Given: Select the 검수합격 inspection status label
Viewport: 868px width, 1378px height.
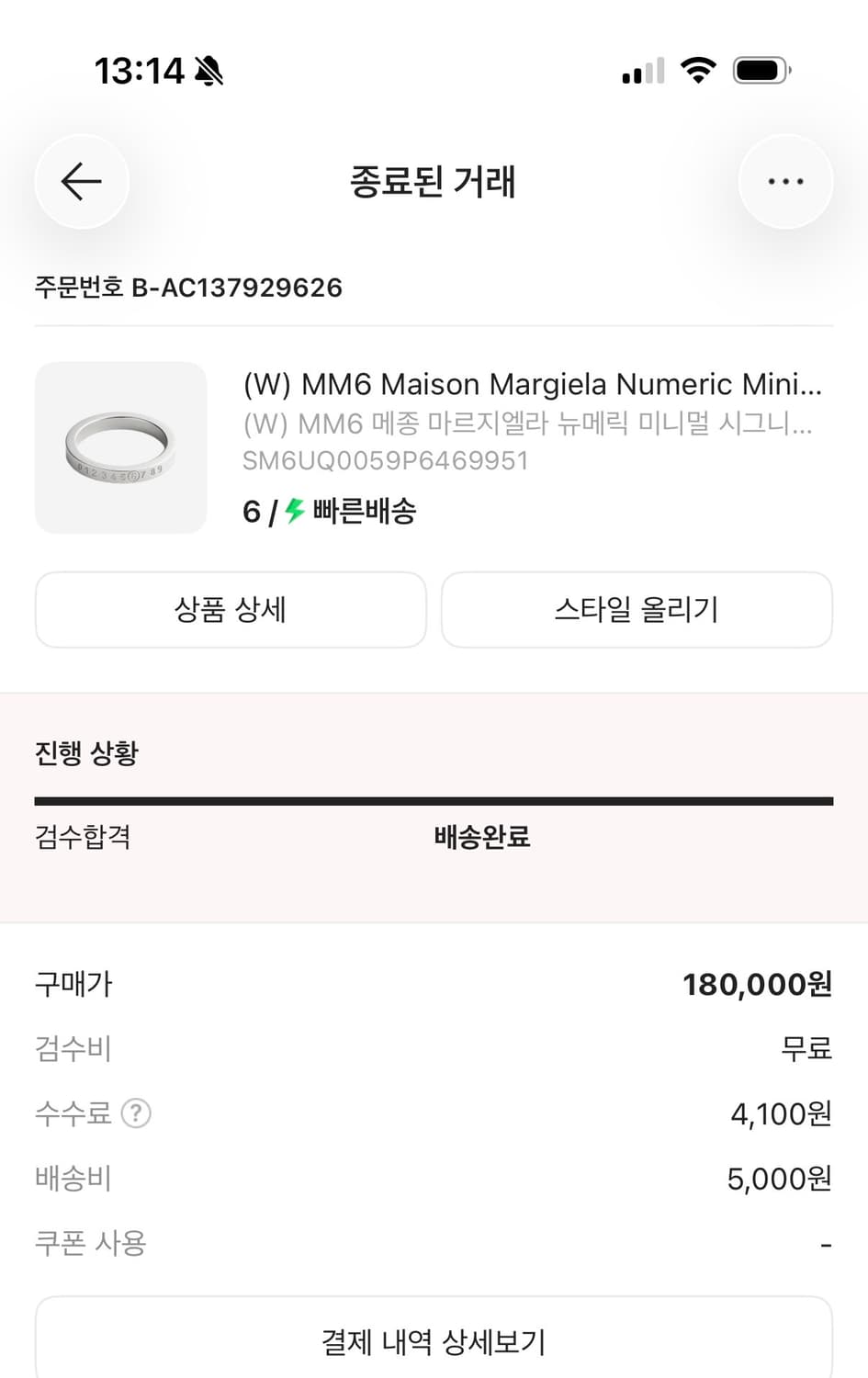Looking at the screenshot, I should point(83,837).
